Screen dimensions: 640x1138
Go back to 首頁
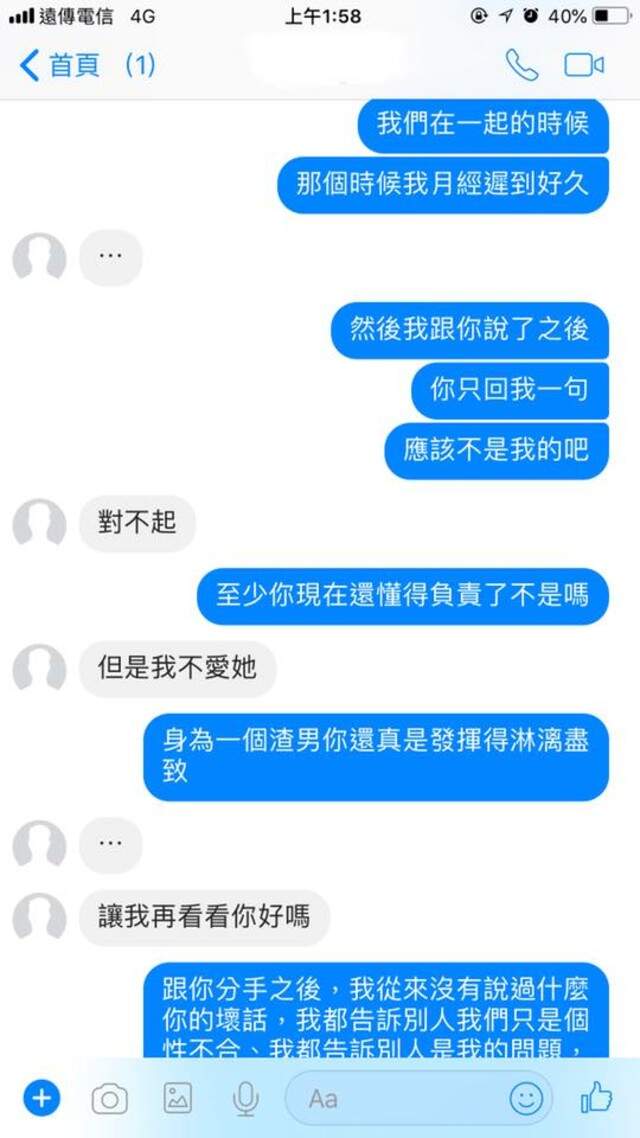coord(60,66)
